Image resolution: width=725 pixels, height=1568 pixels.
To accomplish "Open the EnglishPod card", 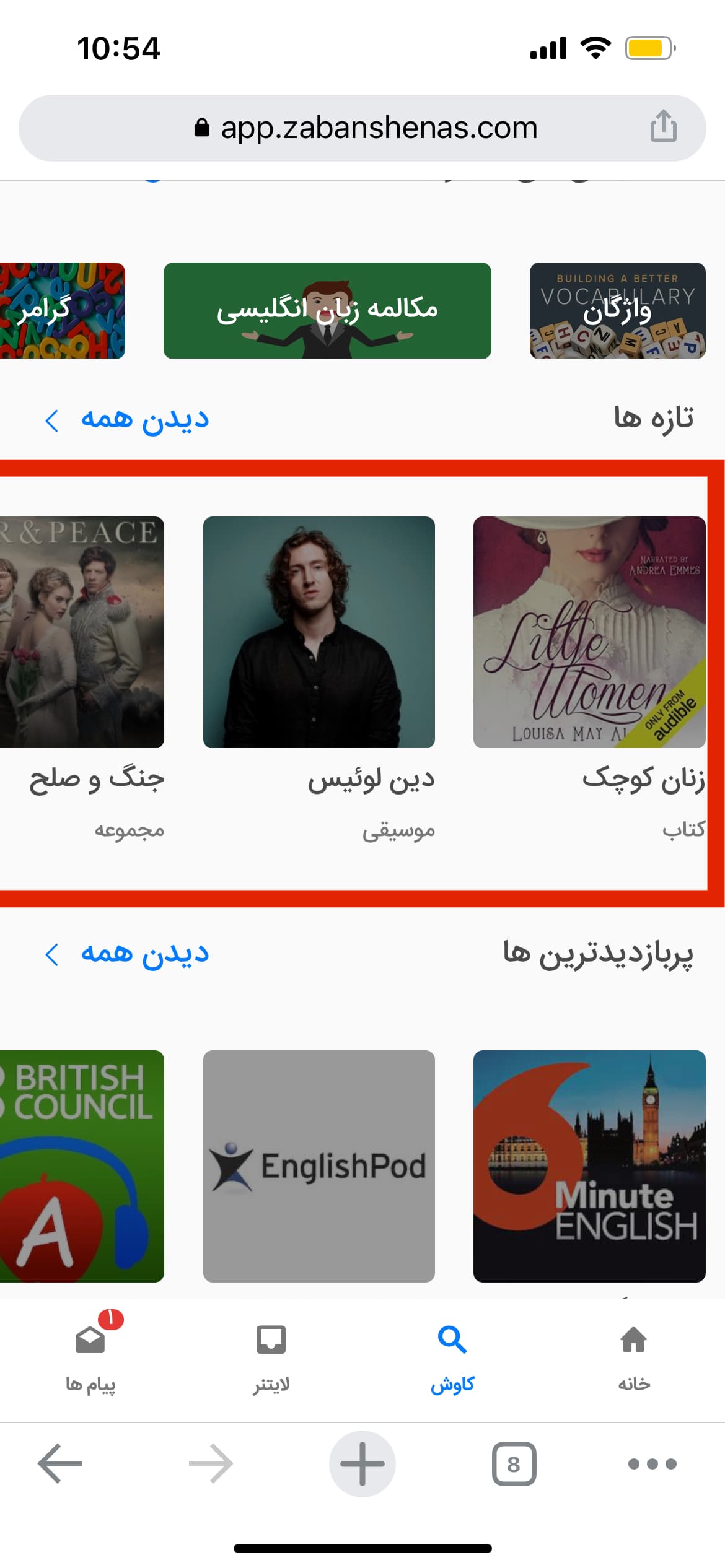I will [319, 1165].
